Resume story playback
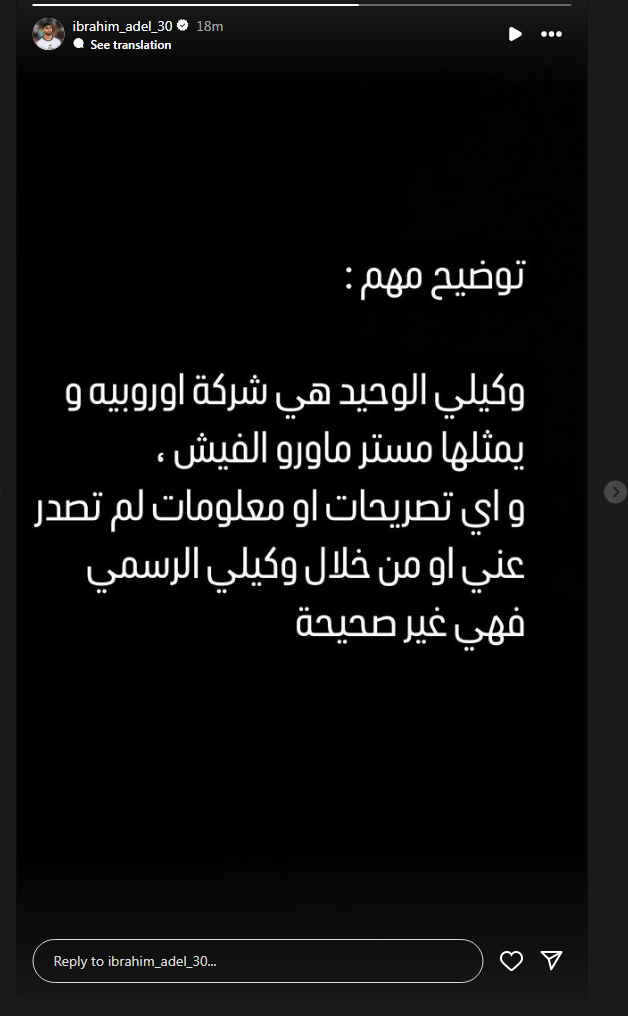 point(515,34)
